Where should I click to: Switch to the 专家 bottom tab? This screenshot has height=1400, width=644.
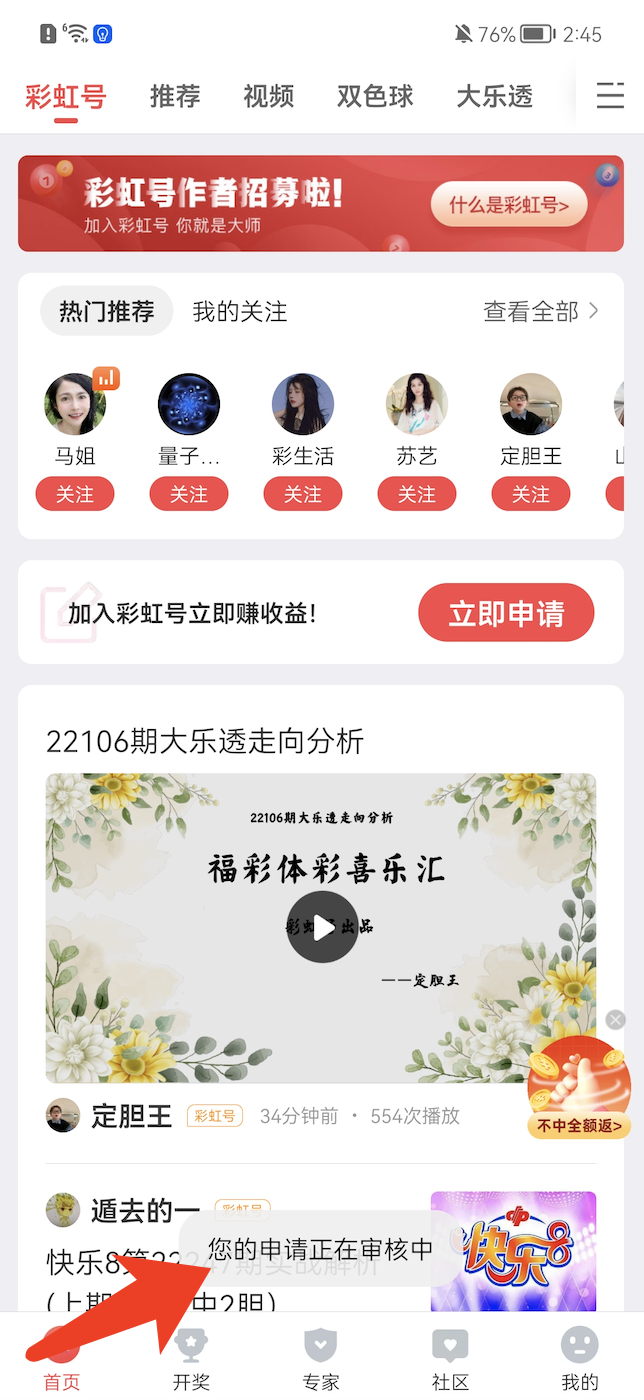[x=321, y=1358]
